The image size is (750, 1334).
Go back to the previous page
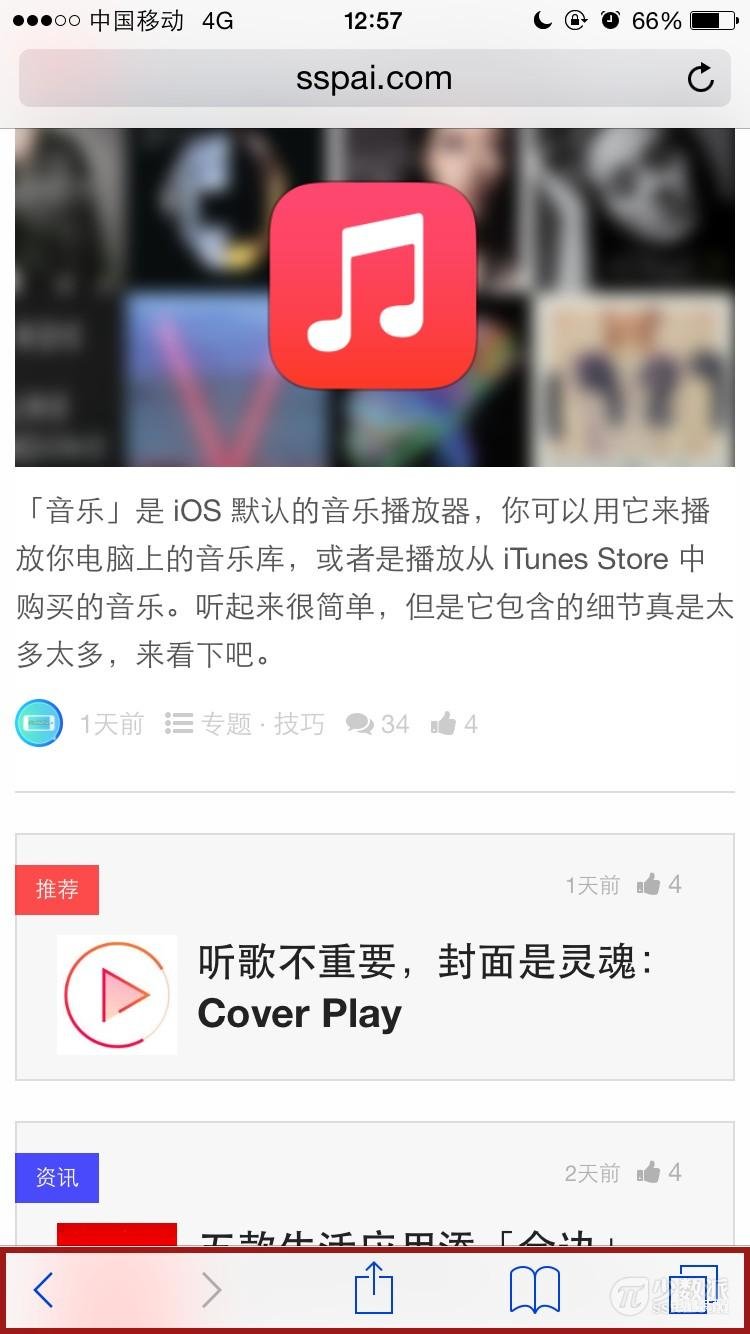pos(43,1290)
